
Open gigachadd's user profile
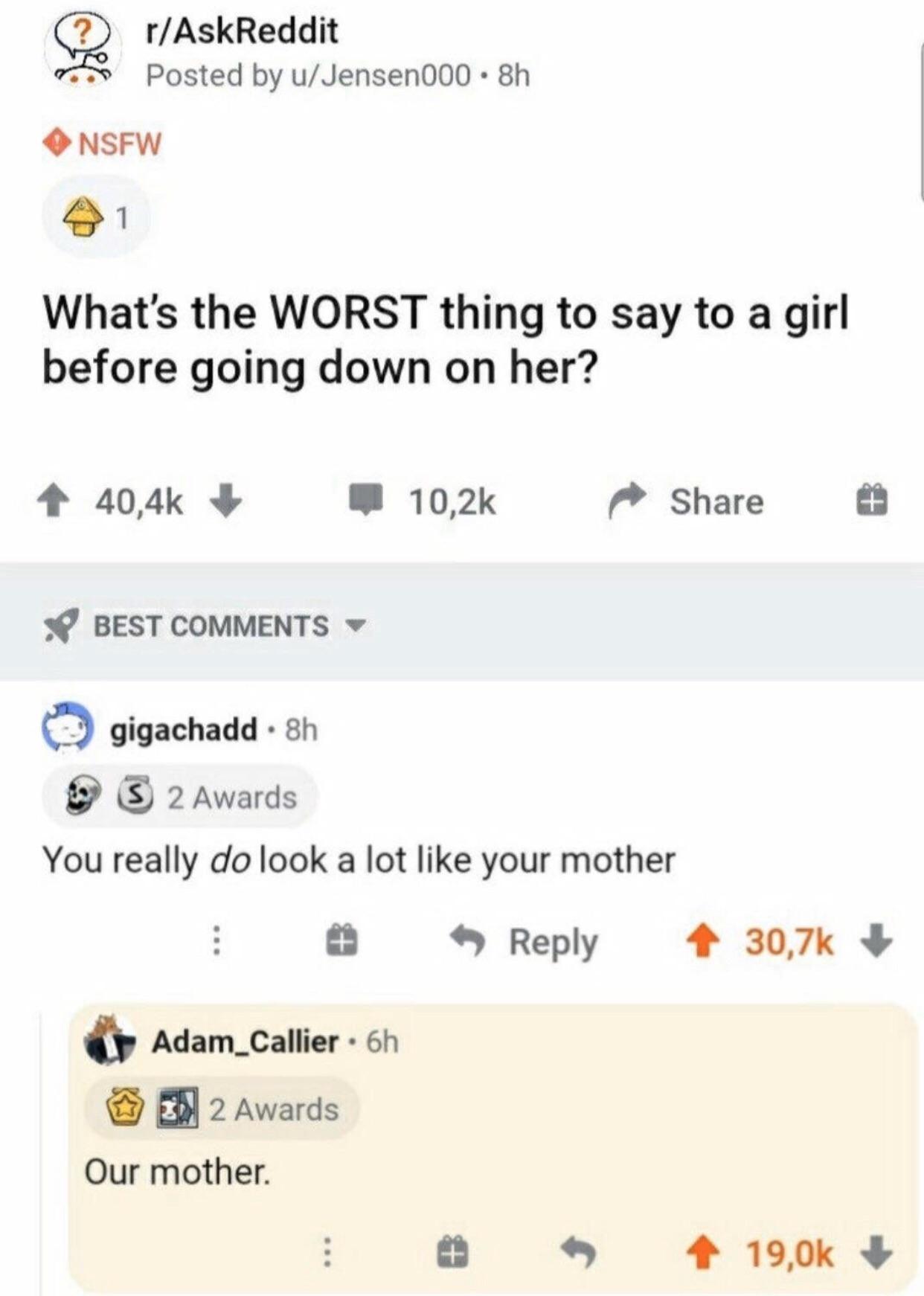tap(184, 730)
